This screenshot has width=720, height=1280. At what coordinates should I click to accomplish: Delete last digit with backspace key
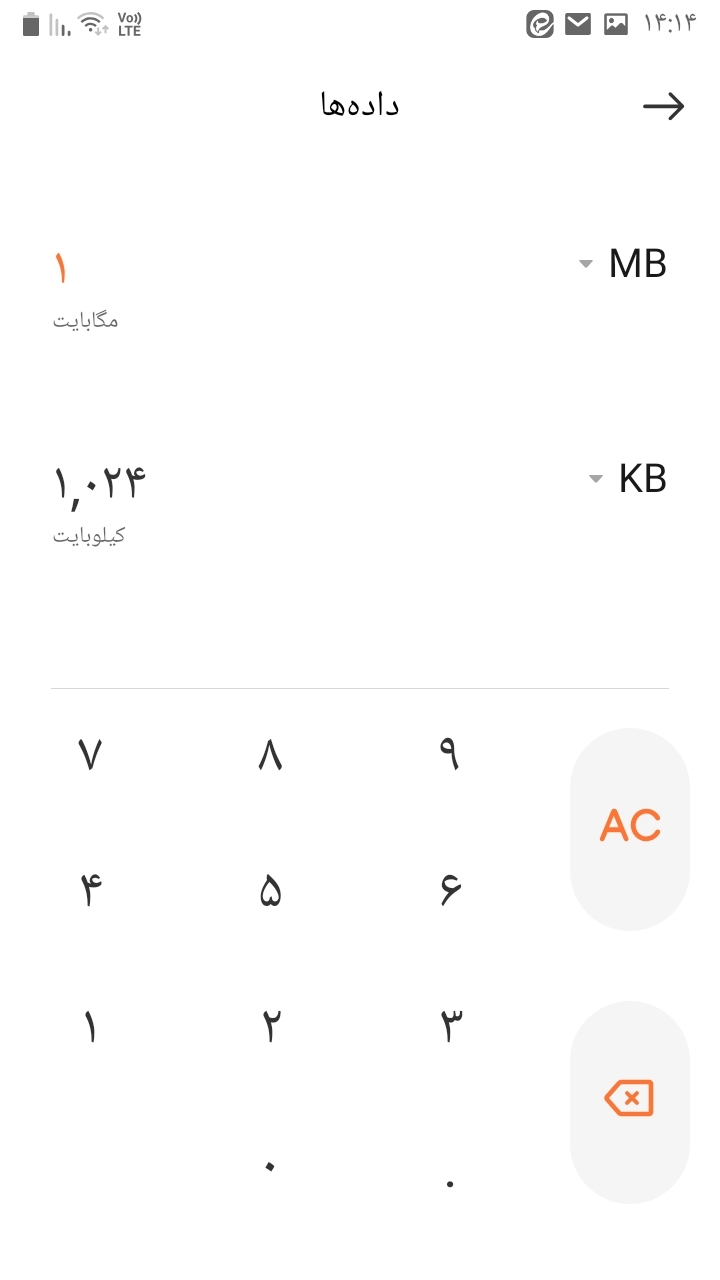(x=630, y=1098)
